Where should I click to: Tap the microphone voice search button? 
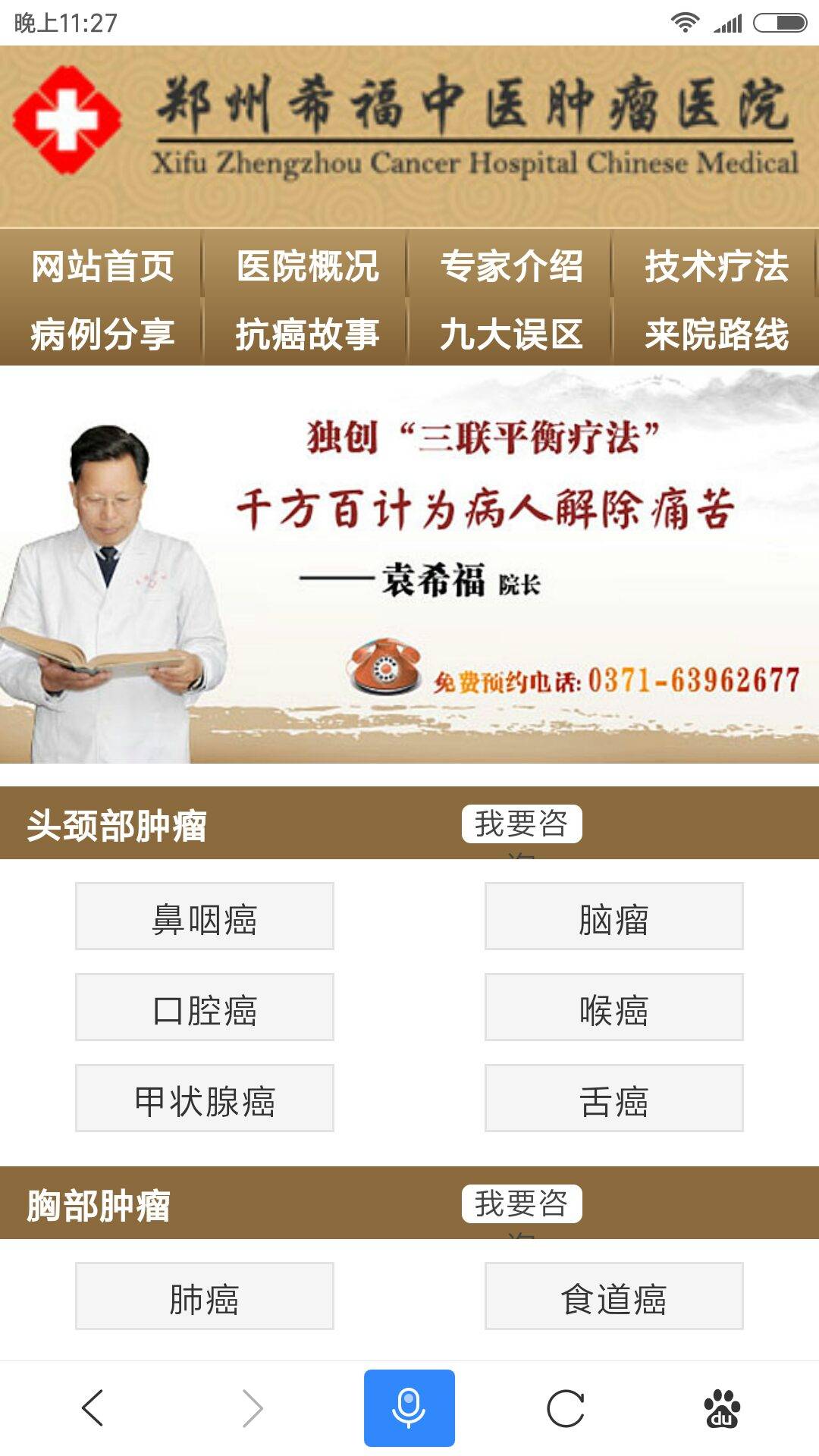[x=409, y=1408]
